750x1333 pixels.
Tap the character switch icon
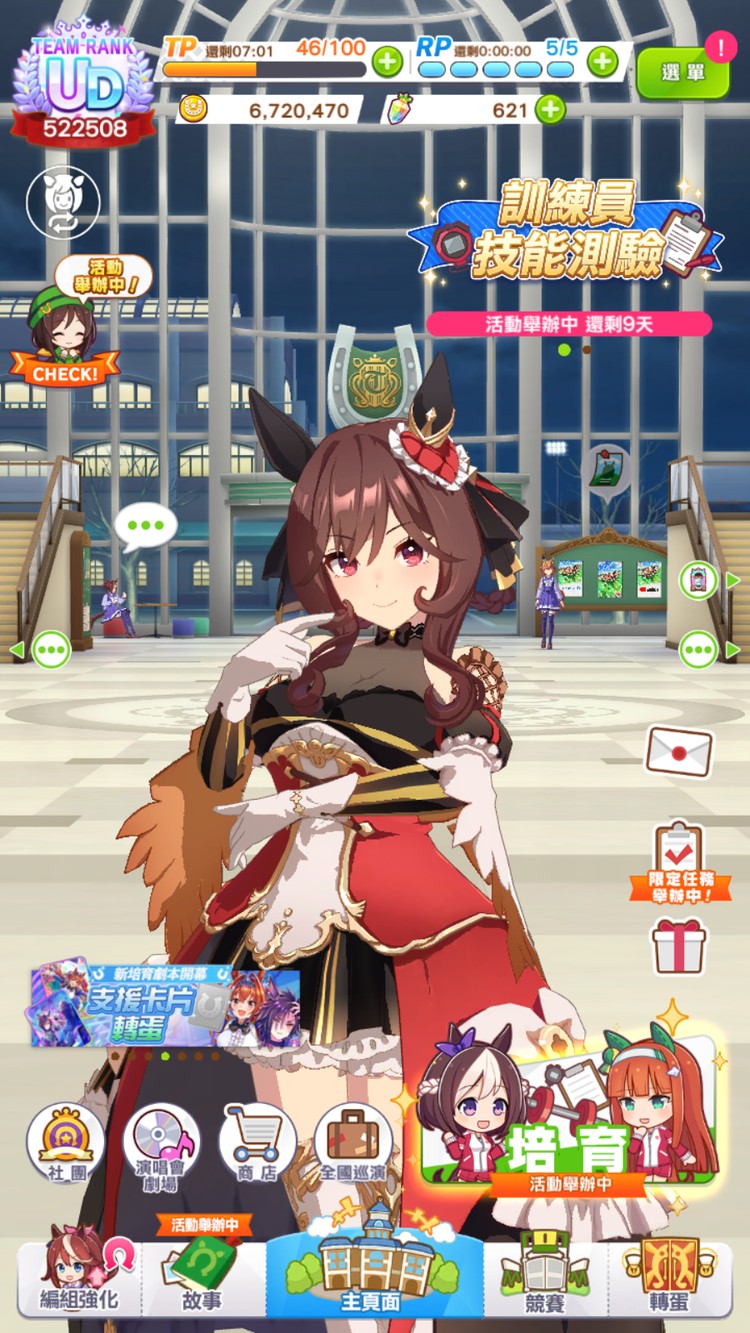(x=63, y=203)
